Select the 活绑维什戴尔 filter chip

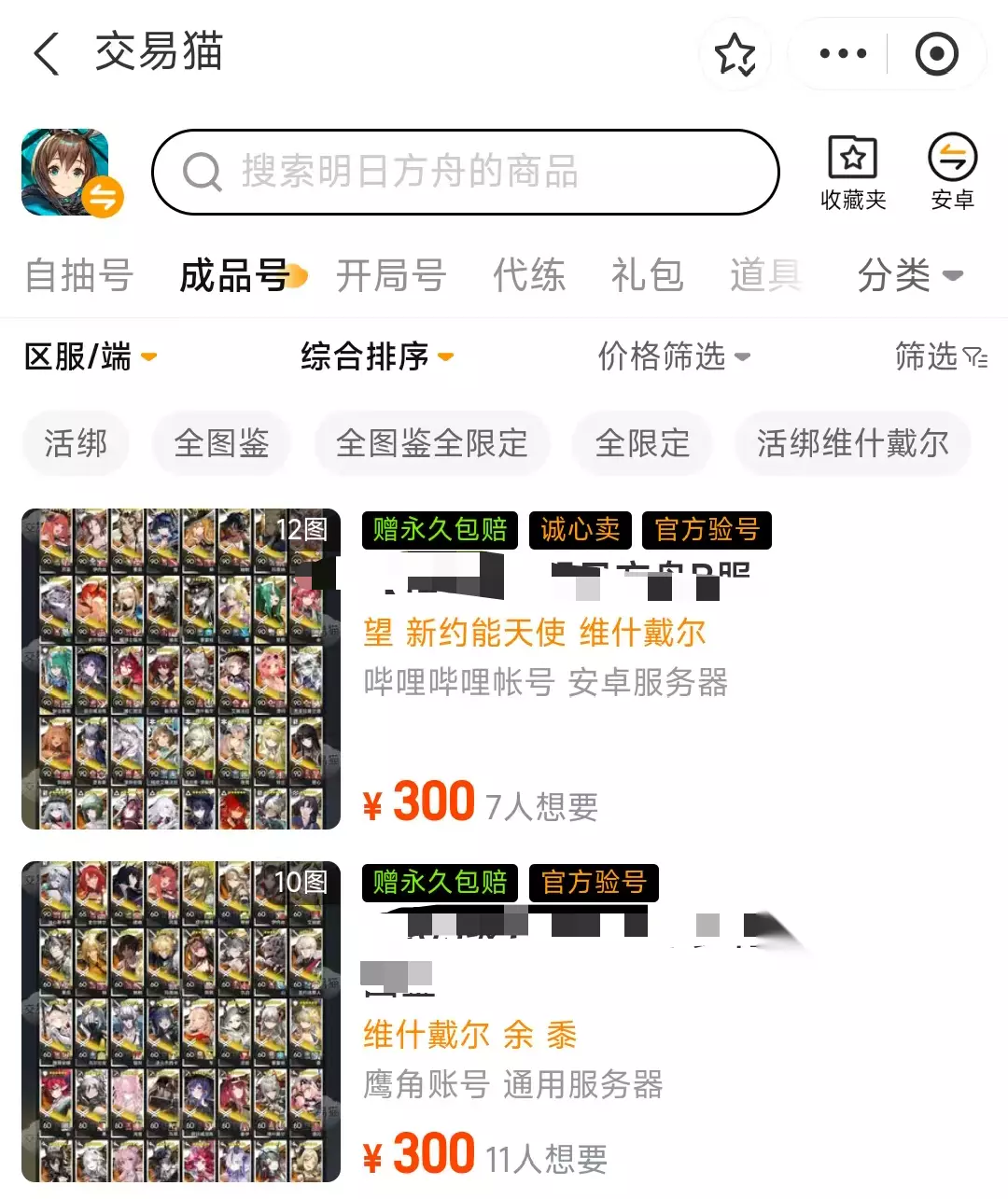852,443
